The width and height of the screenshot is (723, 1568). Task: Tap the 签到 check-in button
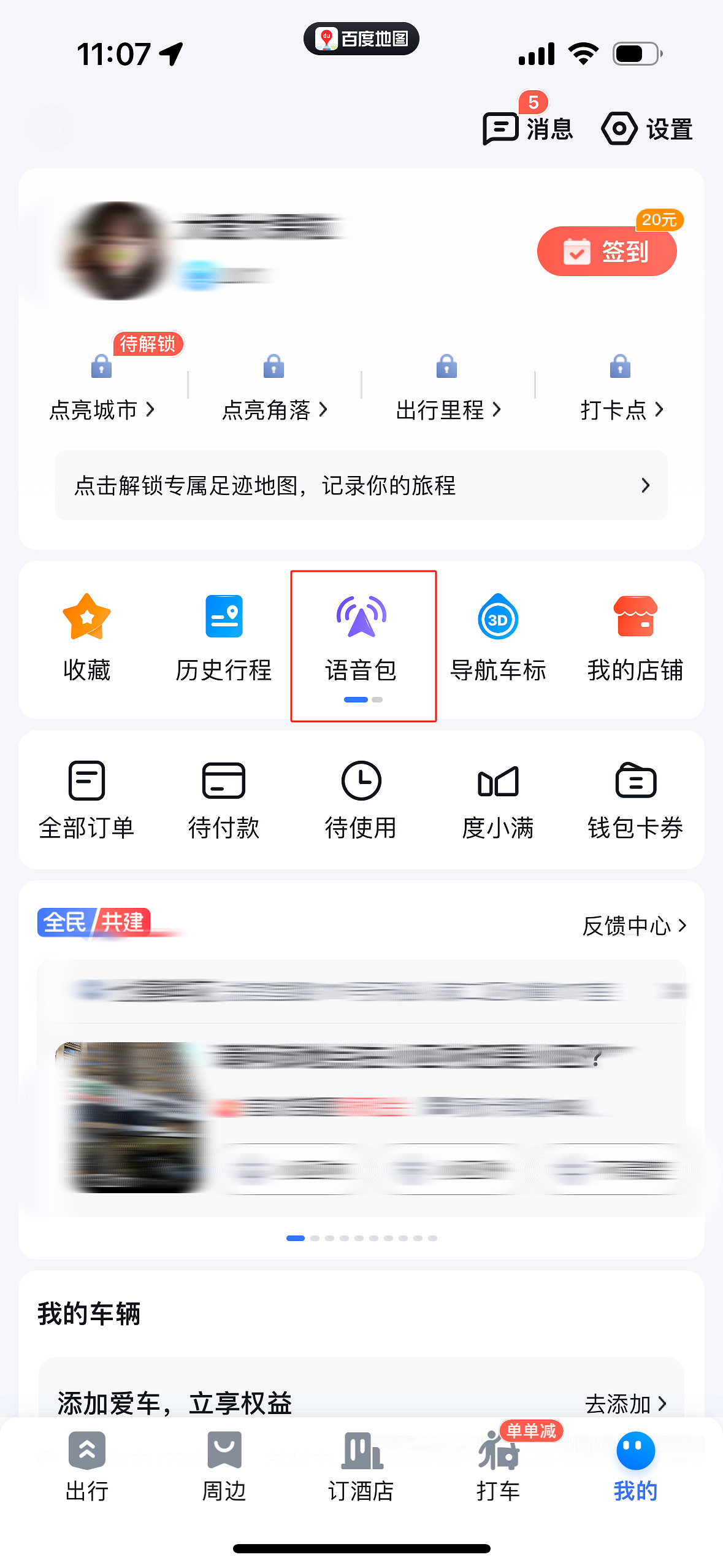click(x=606, y=252)
